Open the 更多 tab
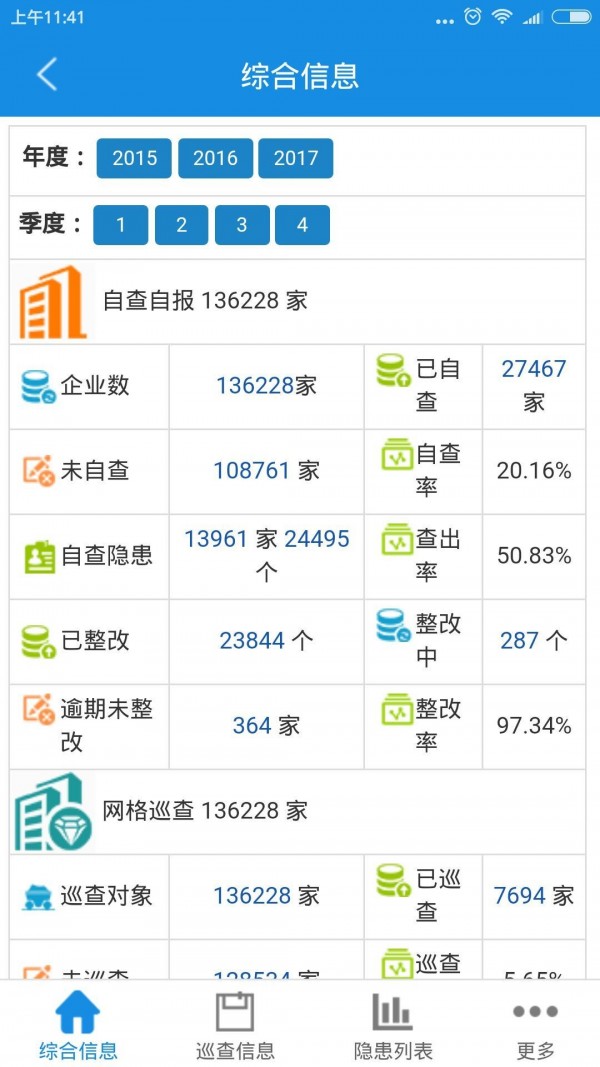The width and height of the screenshot is (600, 1067). click(x=535, y=1023)
